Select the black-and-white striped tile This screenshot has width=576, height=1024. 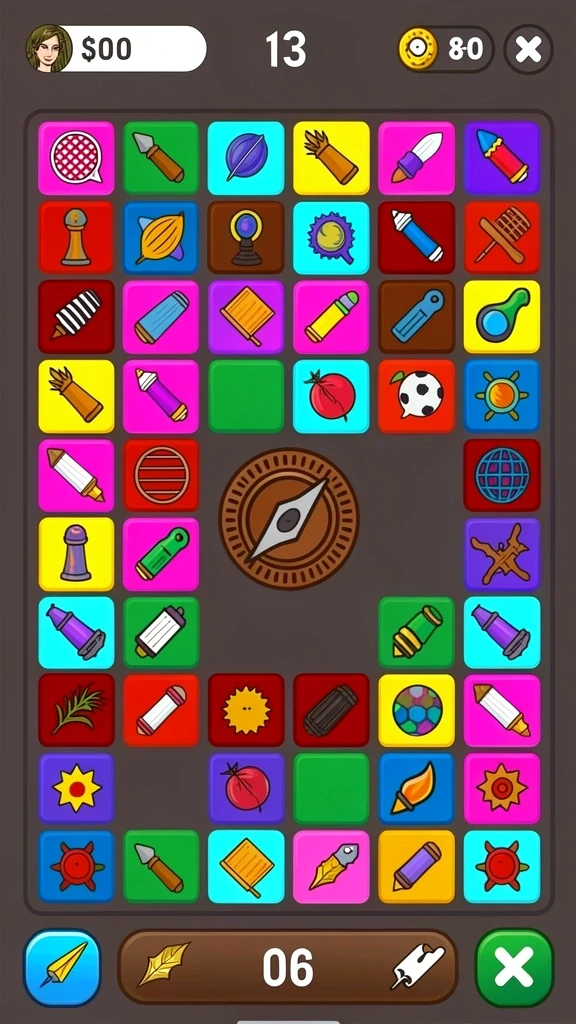click(76, 317)
